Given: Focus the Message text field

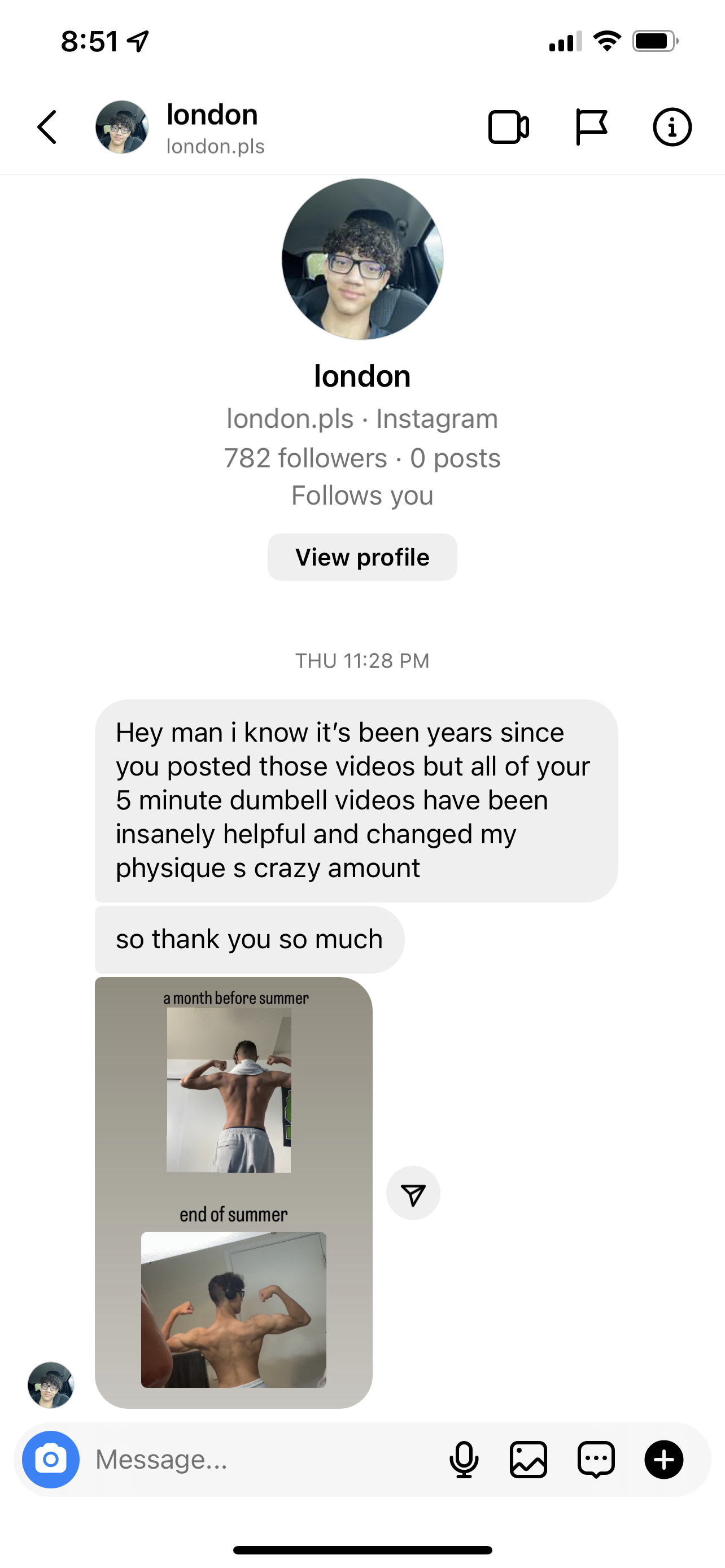Looking at the screenshot, I should (x=262, y=1459).
